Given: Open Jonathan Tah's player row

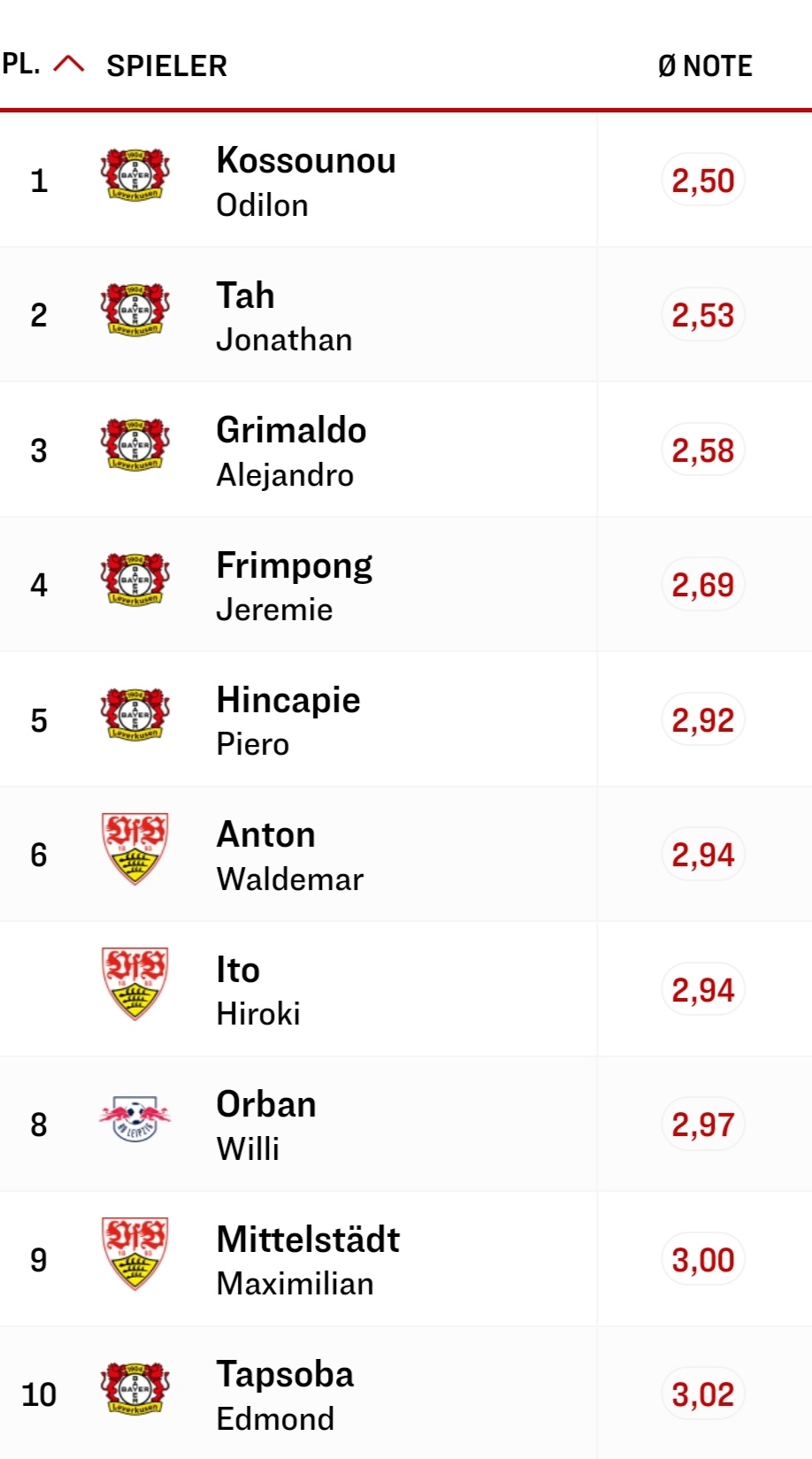Looking at the screenshot, I should [x=406, y=315].
